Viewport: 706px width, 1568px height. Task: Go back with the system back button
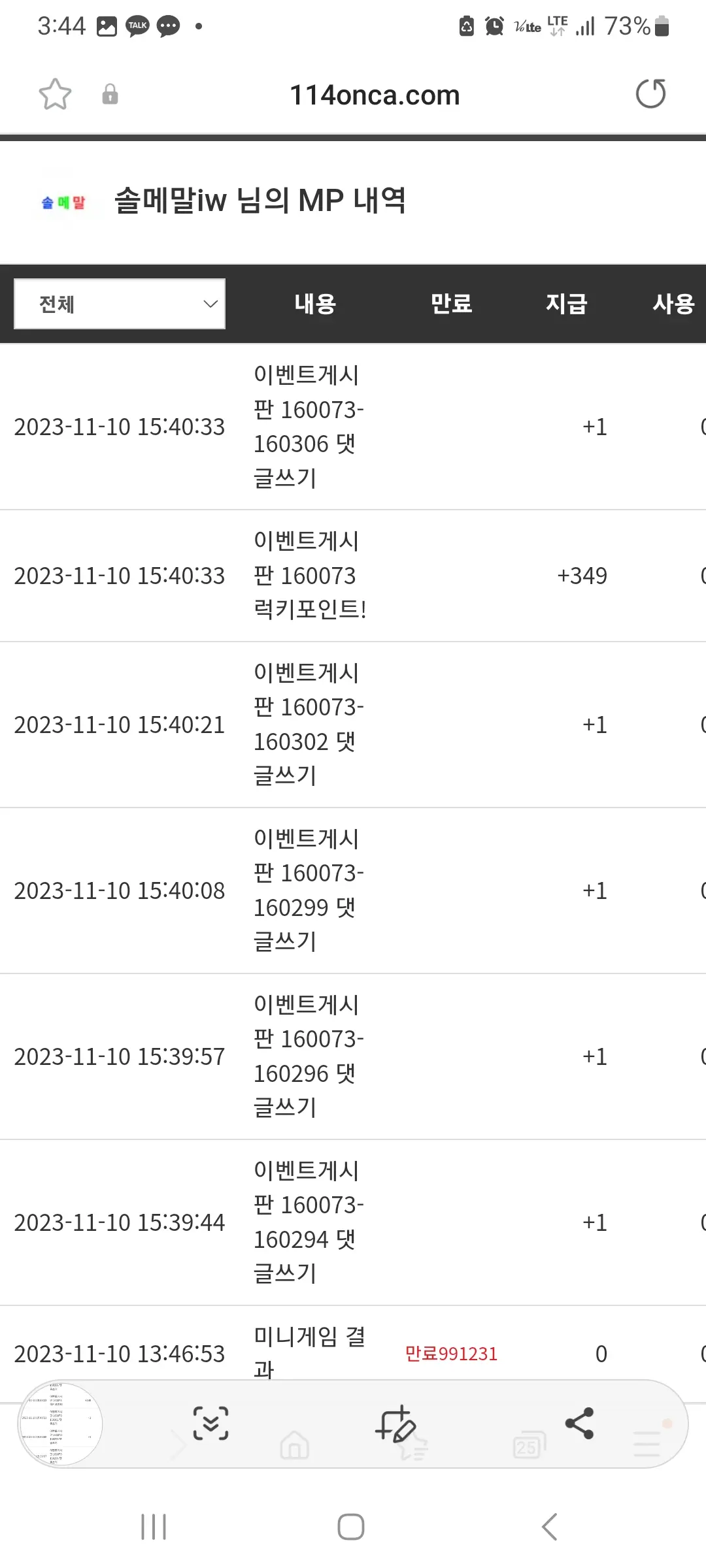(550, 1527)
